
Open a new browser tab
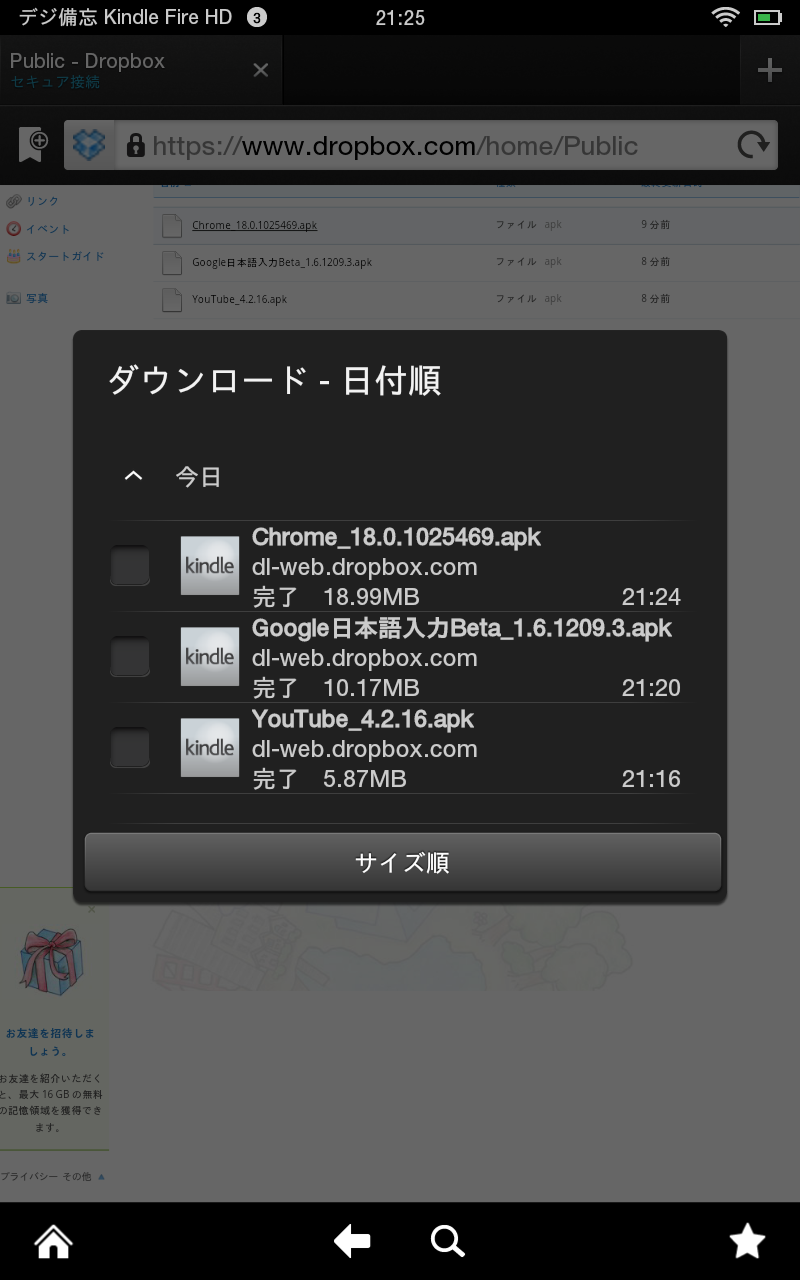point(769,70)
